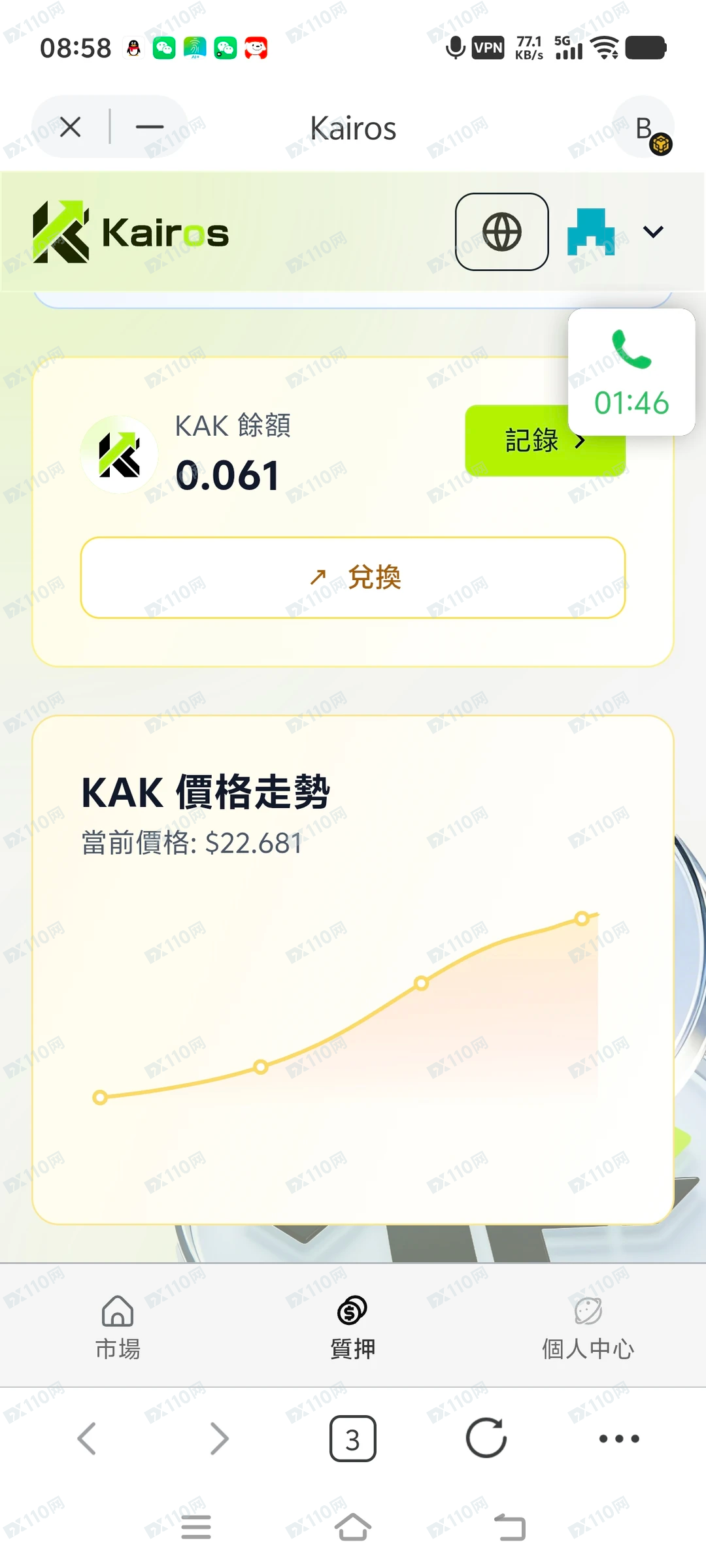Expand the wallet account dropdown
706x1568 pixels.
652,232
